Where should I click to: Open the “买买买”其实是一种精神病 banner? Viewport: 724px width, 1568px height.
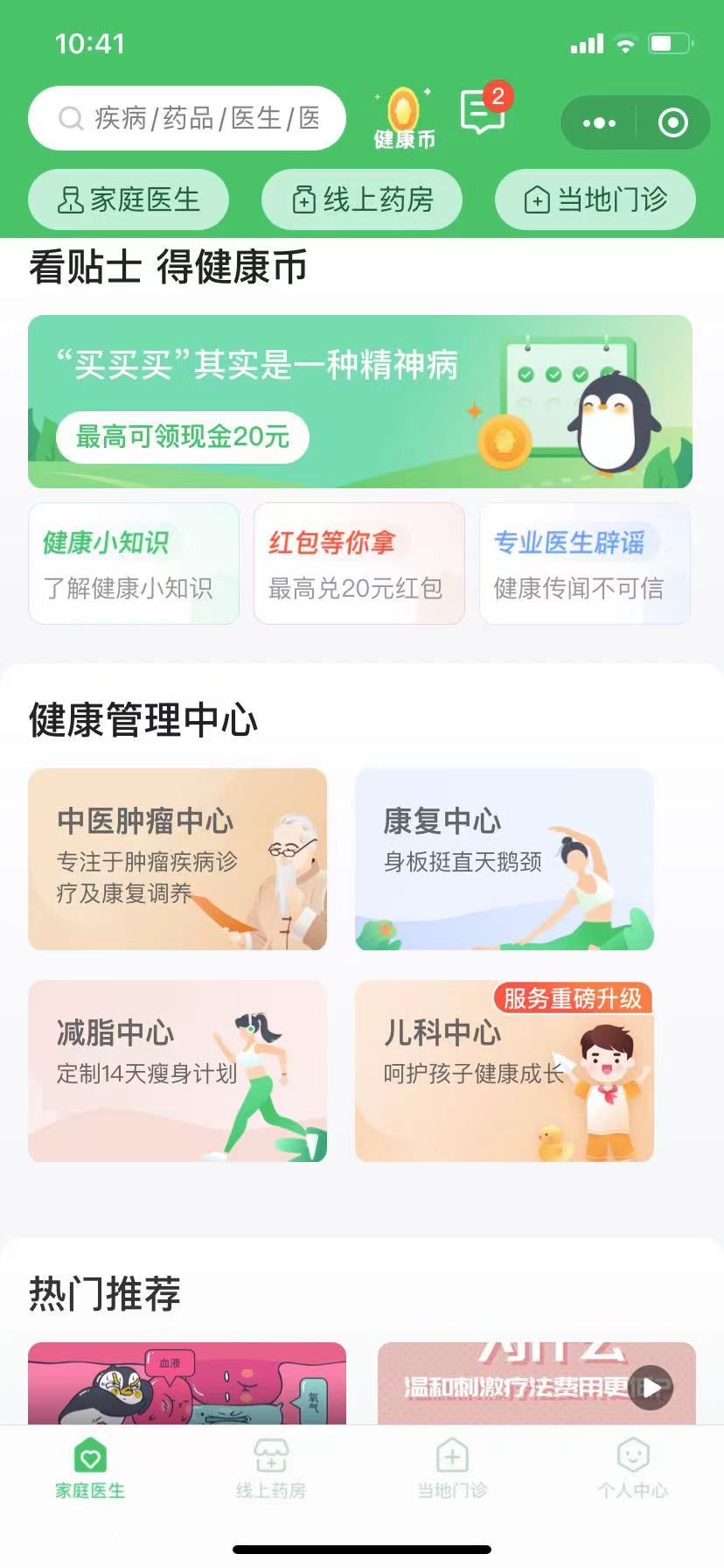pyautogui.click(x=360, y=402)
